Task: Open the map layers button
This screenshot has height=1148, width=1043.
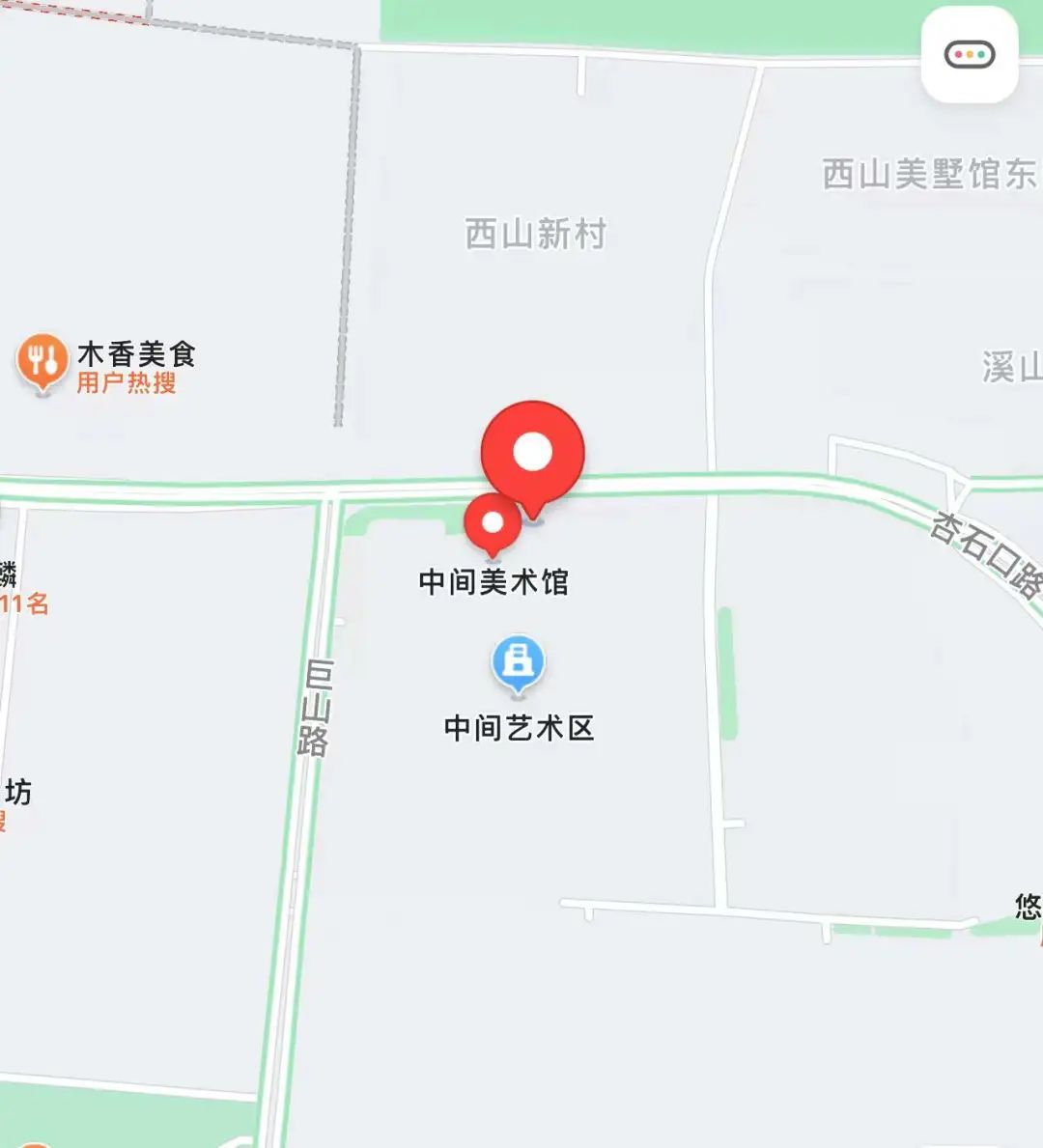Action: 969,54
